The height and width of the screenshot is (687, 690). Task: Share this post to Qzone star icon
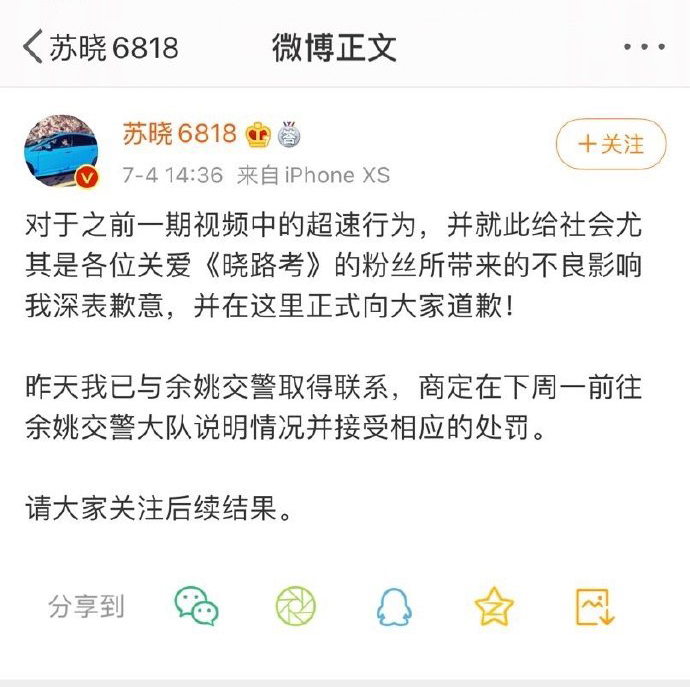pyautogui.click(x=493, y=605)
